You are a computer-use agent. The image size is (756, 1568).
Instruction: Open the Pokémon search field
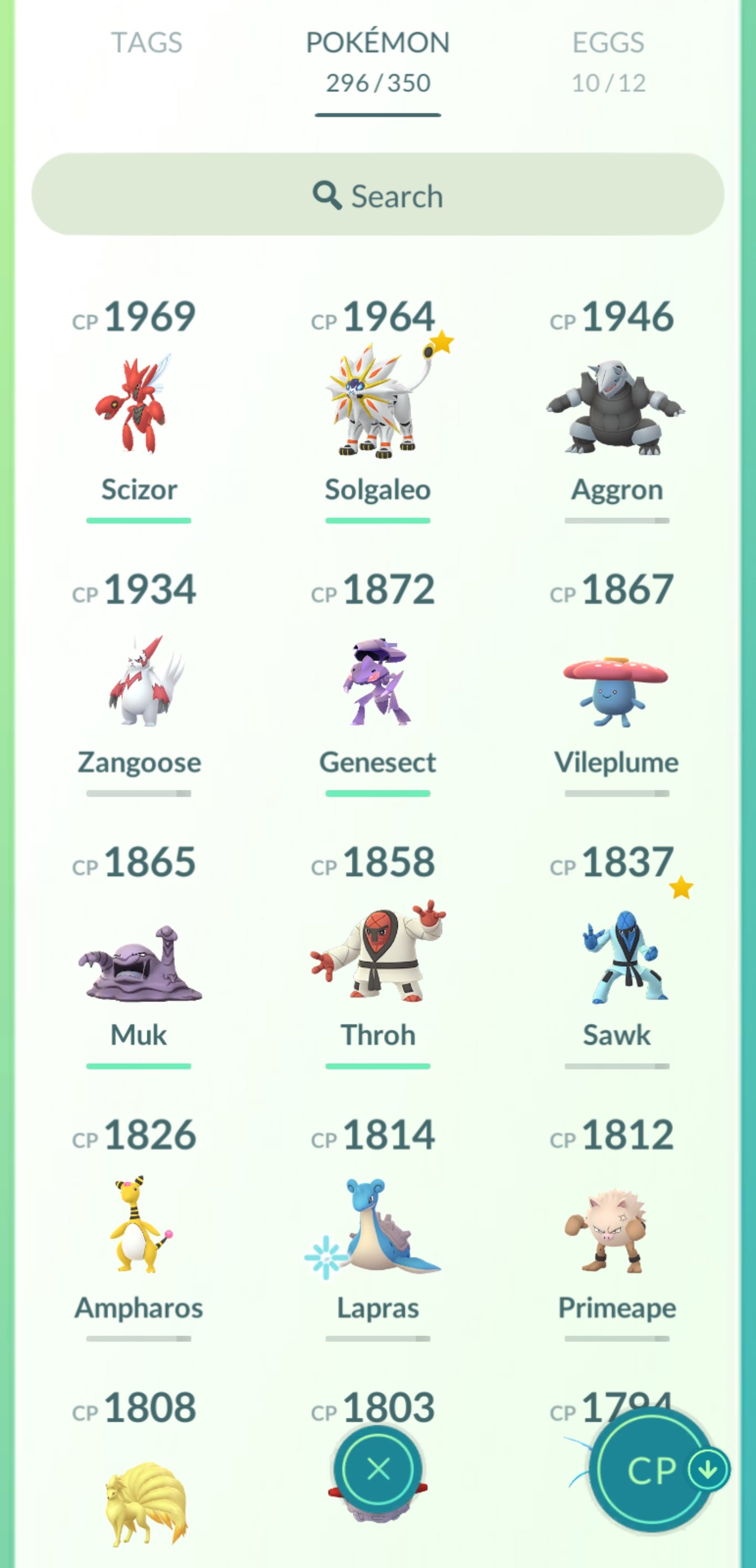(x=377, y=195)
